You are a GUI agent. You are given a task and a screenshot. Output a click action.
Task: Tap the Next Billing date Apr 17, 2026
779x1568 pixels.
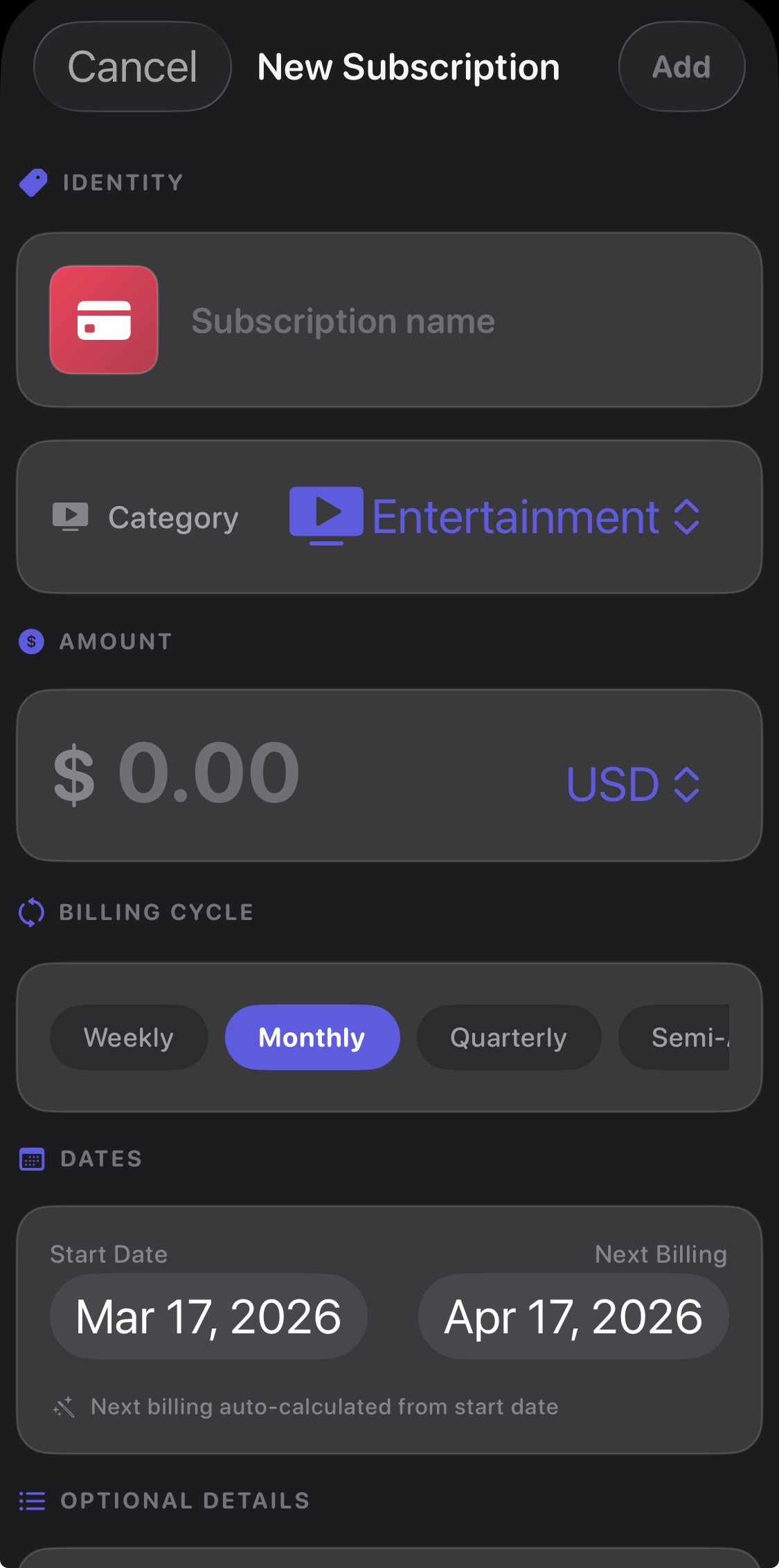(x=573, y=1317)
